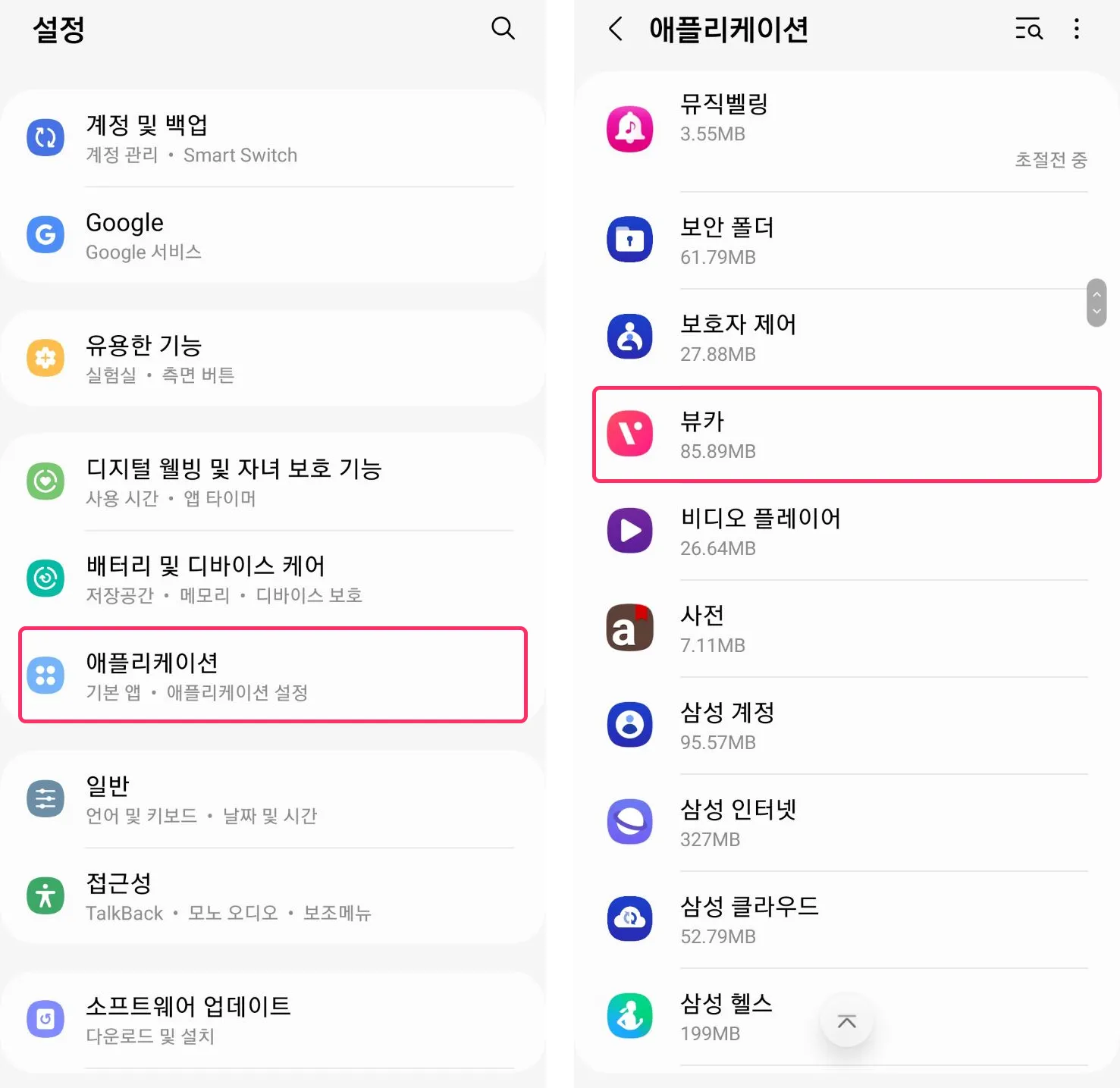Open 일반 settings
Viewport: 1120px width, 1088px height.
(273, 800)
